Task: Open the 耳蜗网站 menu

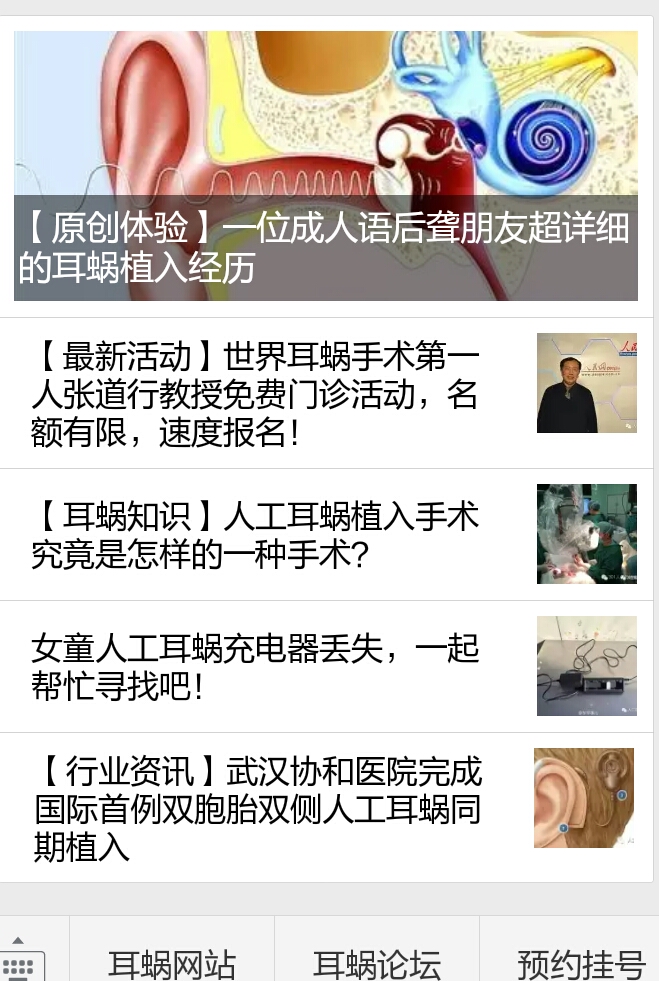Action: click(172, 962)
